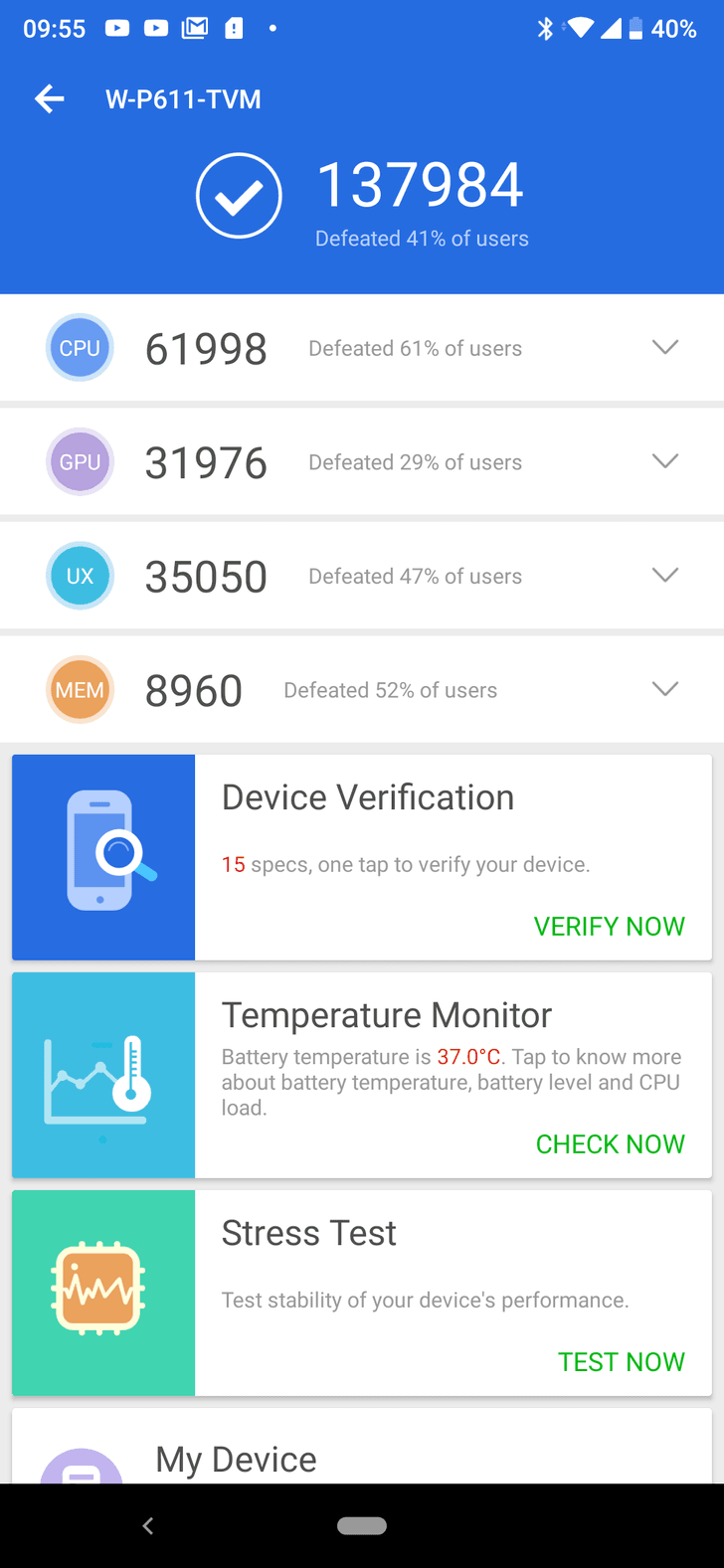Expand the CPU score details
724x1568 pixels.
pyautogui.click(x=664, y=347)
